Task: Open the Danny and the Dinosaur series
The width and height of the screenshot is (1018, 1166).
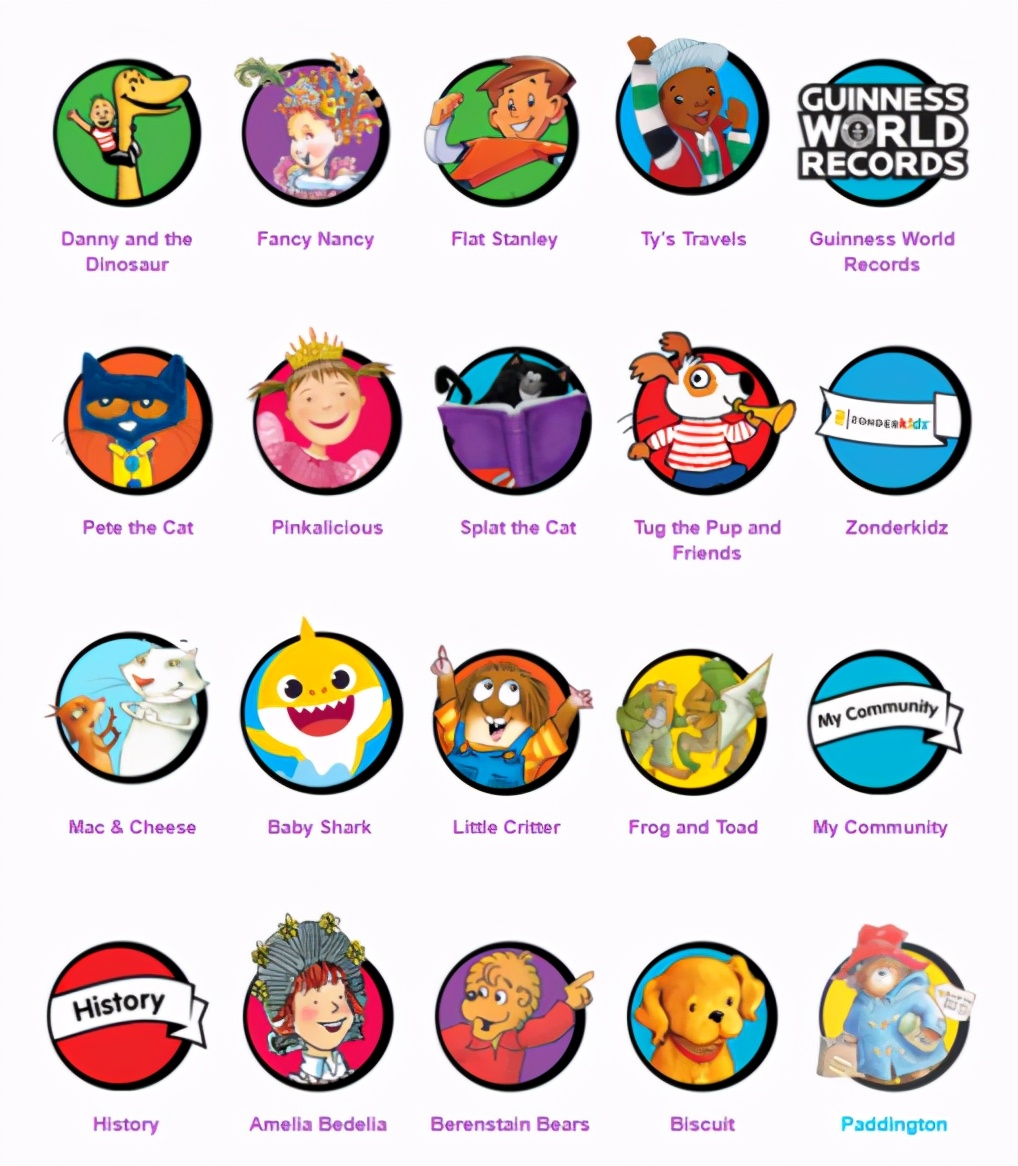Action: click(127, 132)
